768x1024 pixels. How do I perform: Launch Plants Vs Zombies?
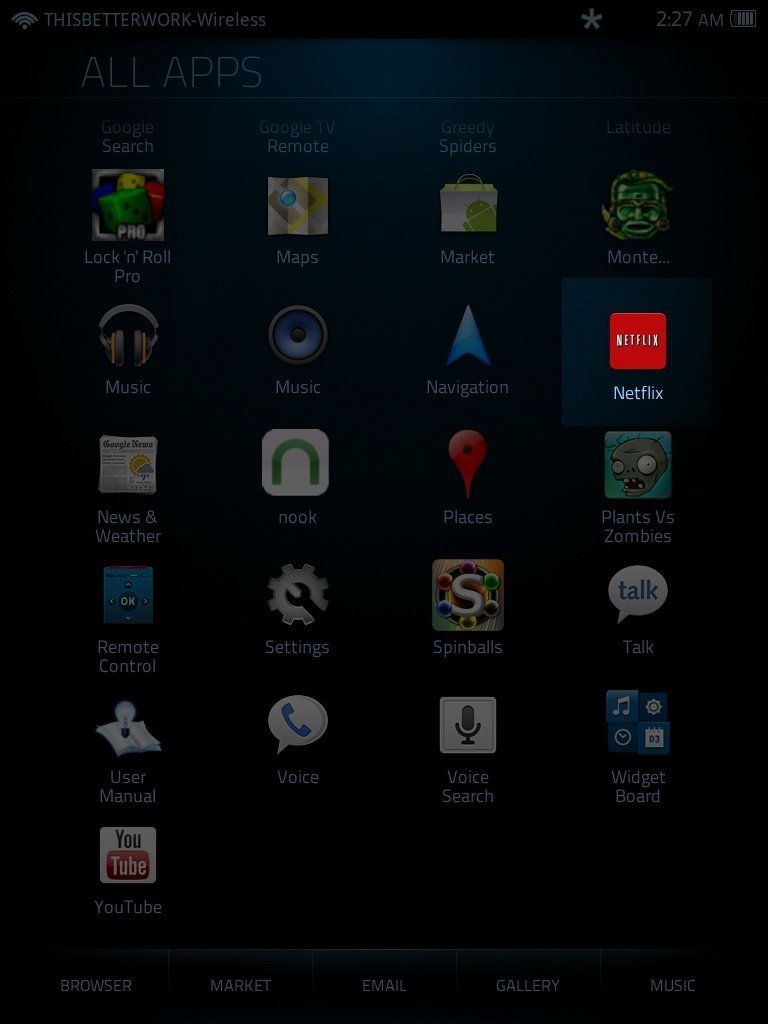pos(637,465)
